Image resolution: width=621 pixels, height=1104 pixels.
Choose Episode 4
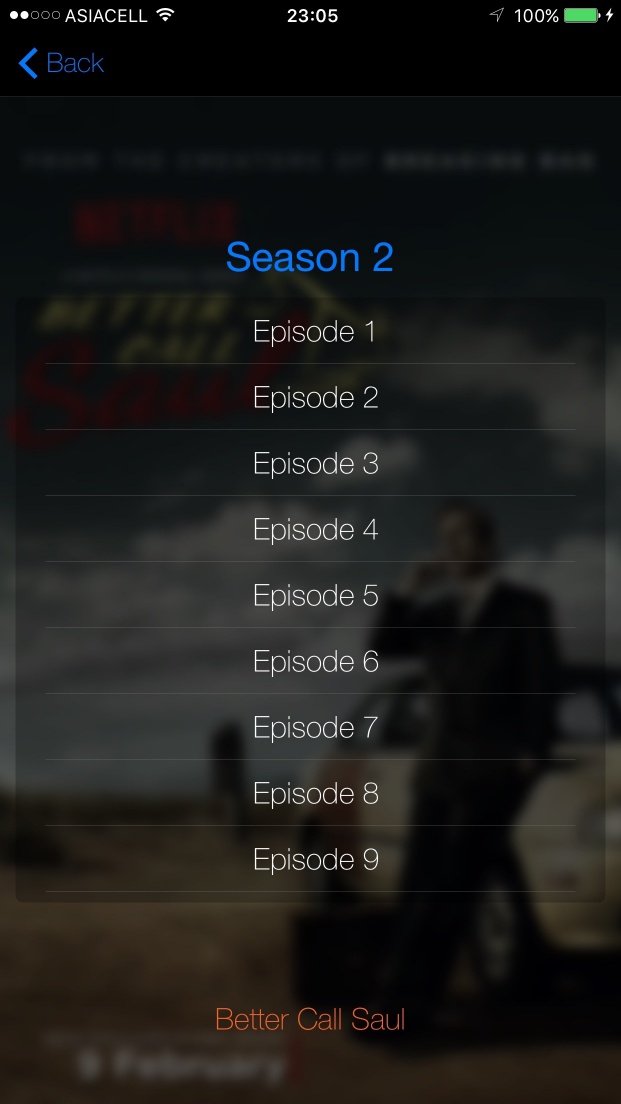point(310,529)
